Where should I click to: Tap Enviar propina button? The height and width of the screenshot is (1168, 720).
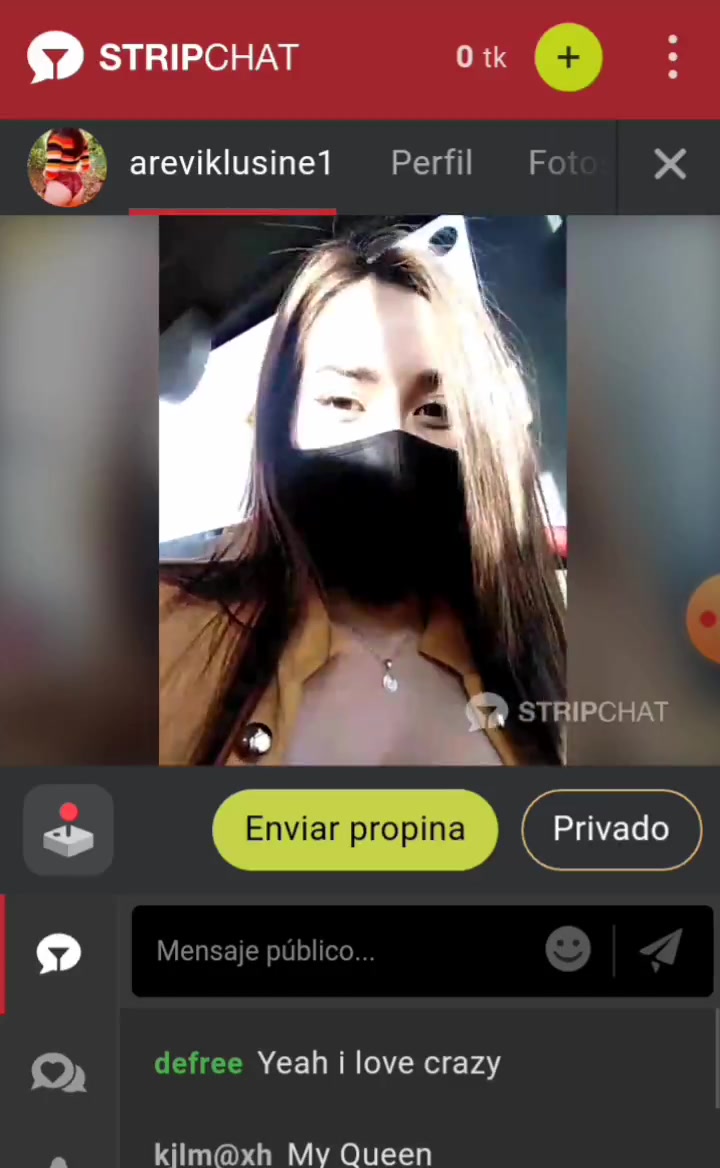tap(355, 829)
